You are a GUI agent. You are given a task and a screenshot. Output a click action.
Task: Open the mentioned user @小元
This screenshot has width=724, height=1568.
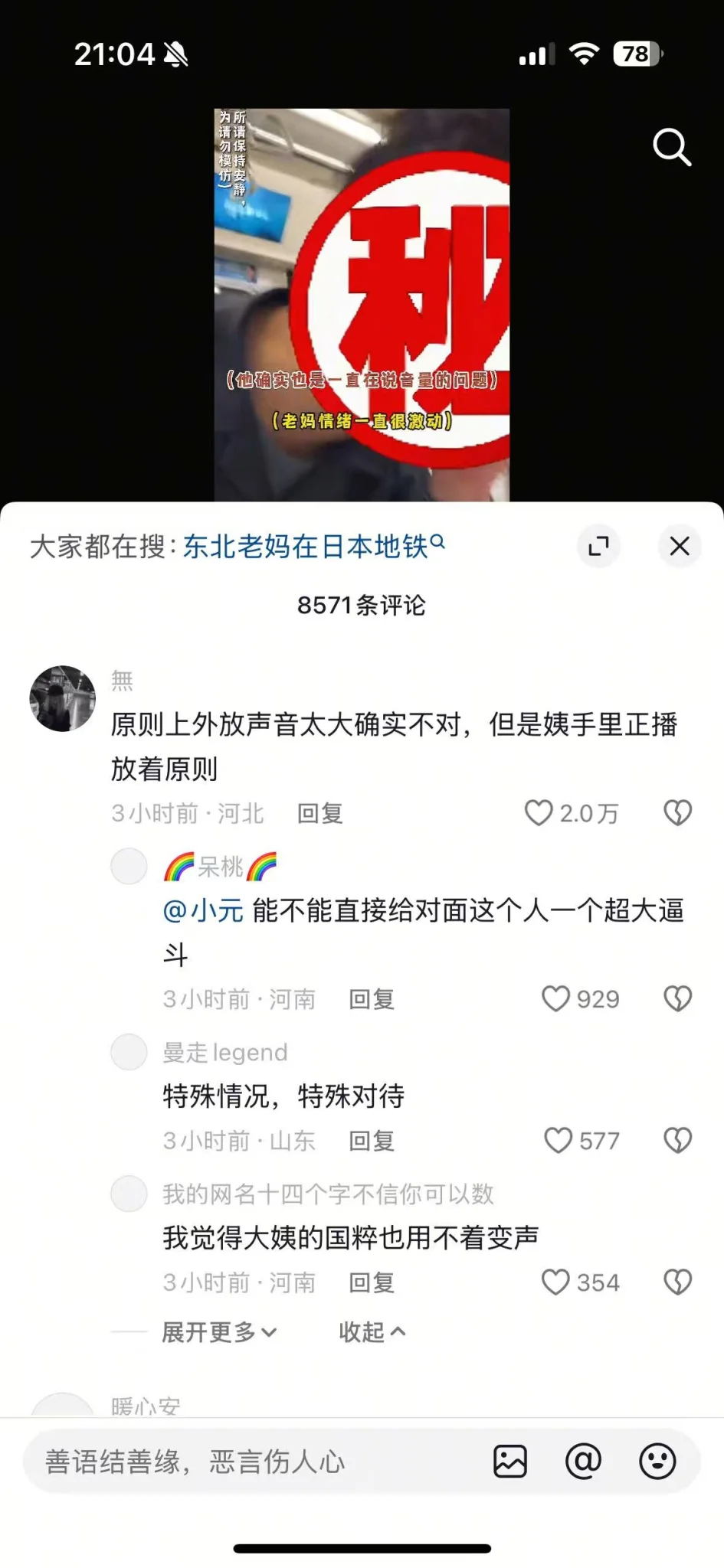tap(203, 911)
